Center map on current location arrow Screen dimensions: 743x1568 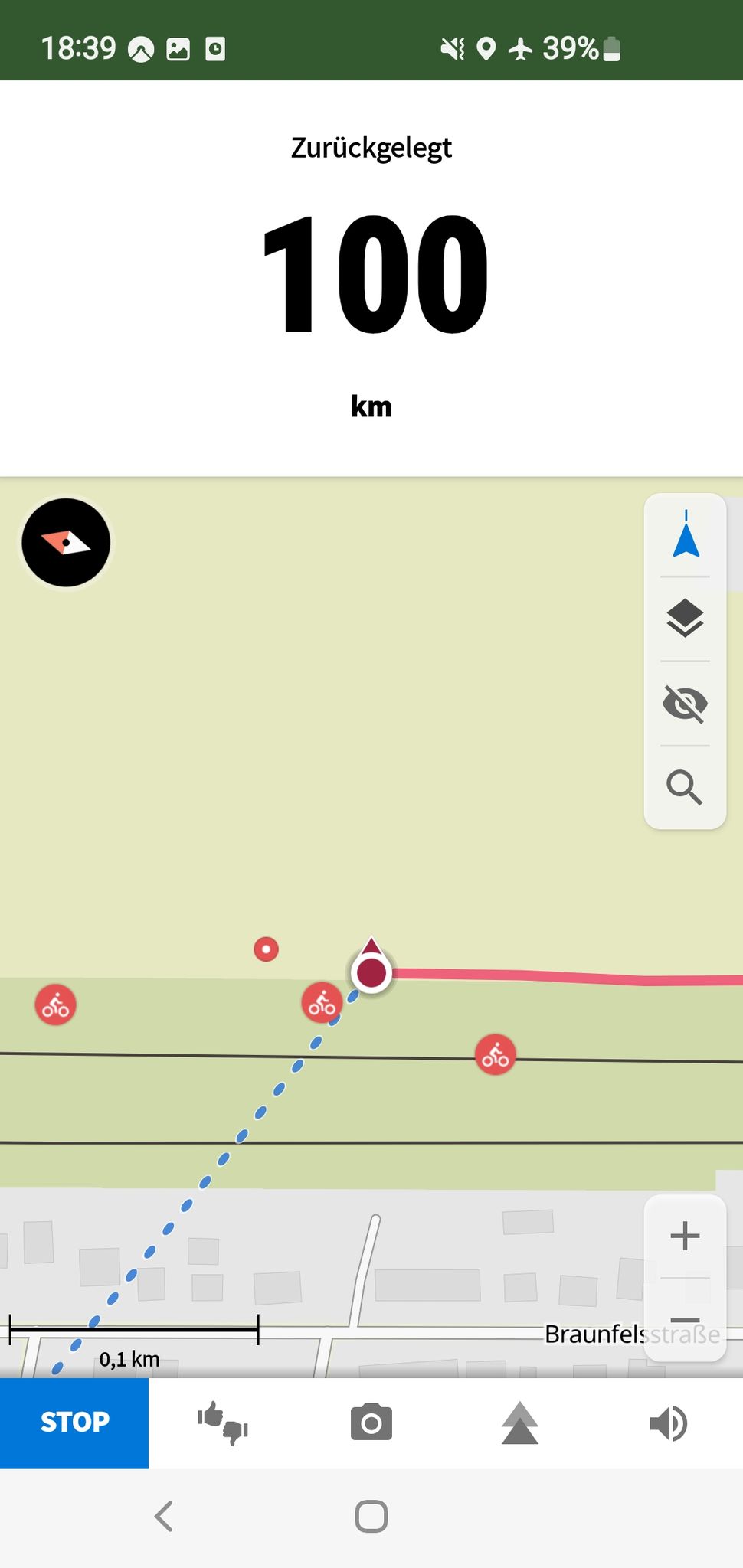pyautogui.click(x=686, y=534)
